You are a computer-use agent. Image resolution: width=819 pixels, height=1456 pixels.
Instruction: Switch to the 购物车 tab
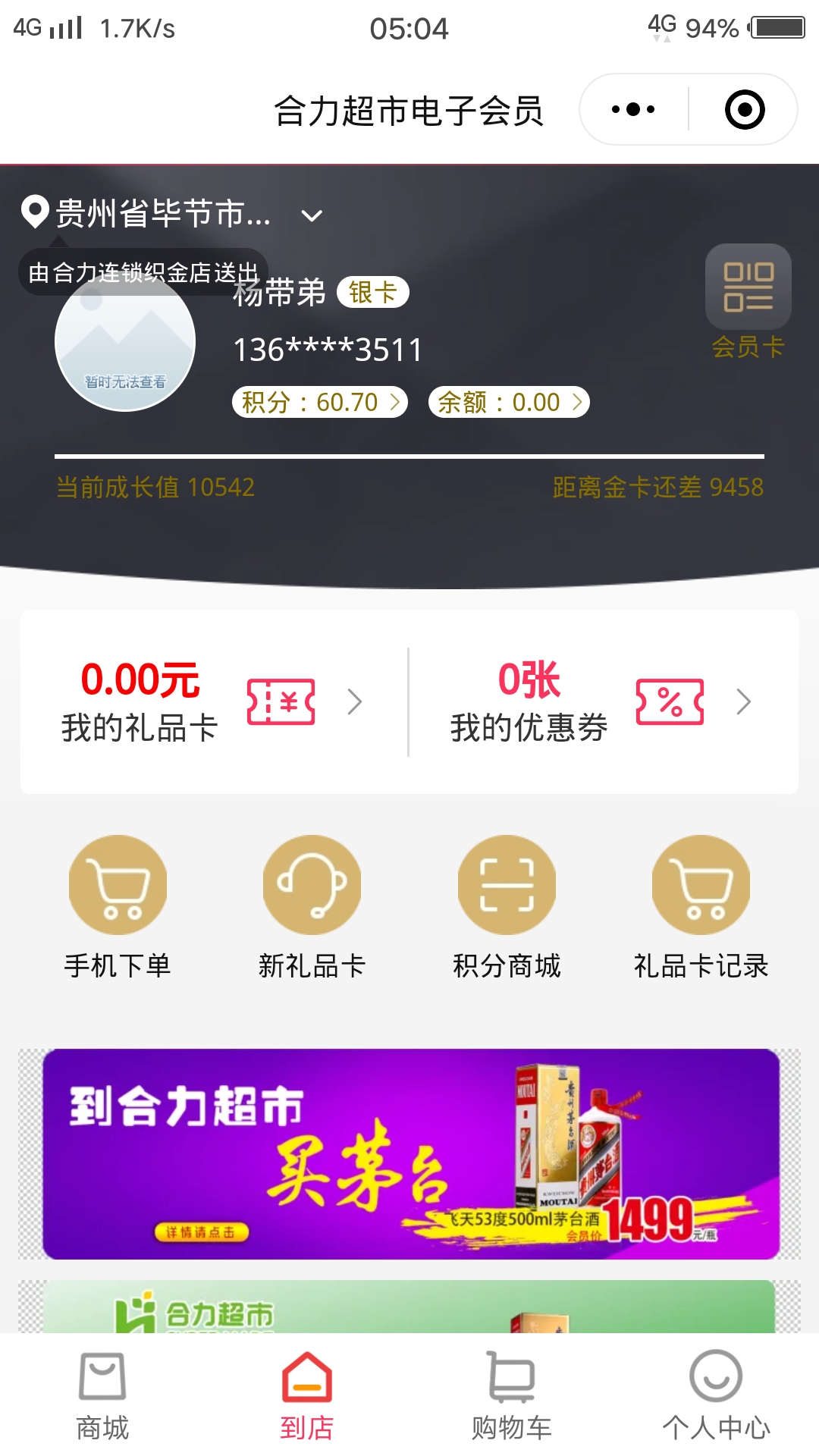click(512, 1397)
